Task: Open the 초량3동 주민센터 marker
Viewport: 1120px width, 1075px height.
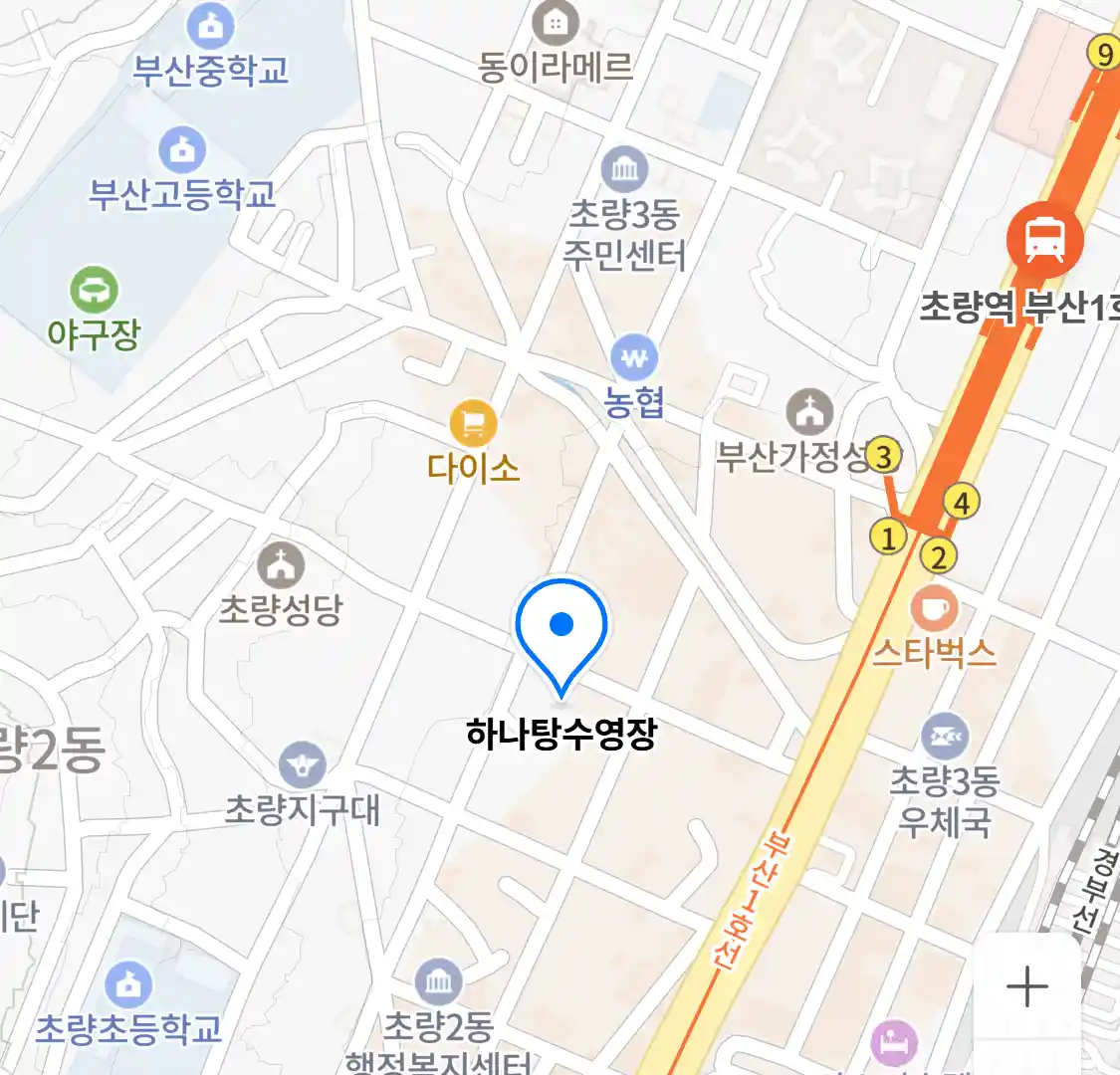Action: tap(624, 170)
